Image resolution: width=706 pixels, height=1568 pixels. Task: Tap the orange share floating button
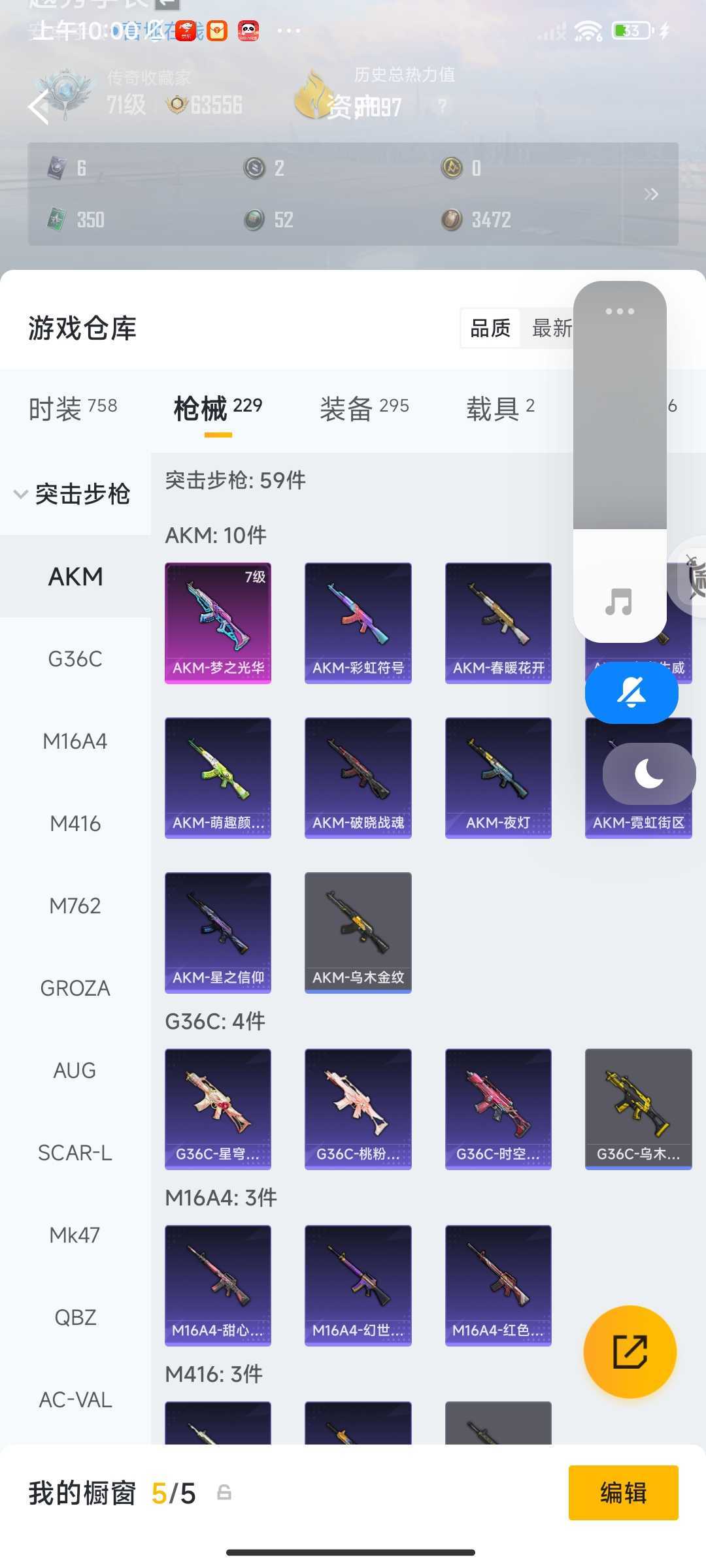coord(630,1352)
